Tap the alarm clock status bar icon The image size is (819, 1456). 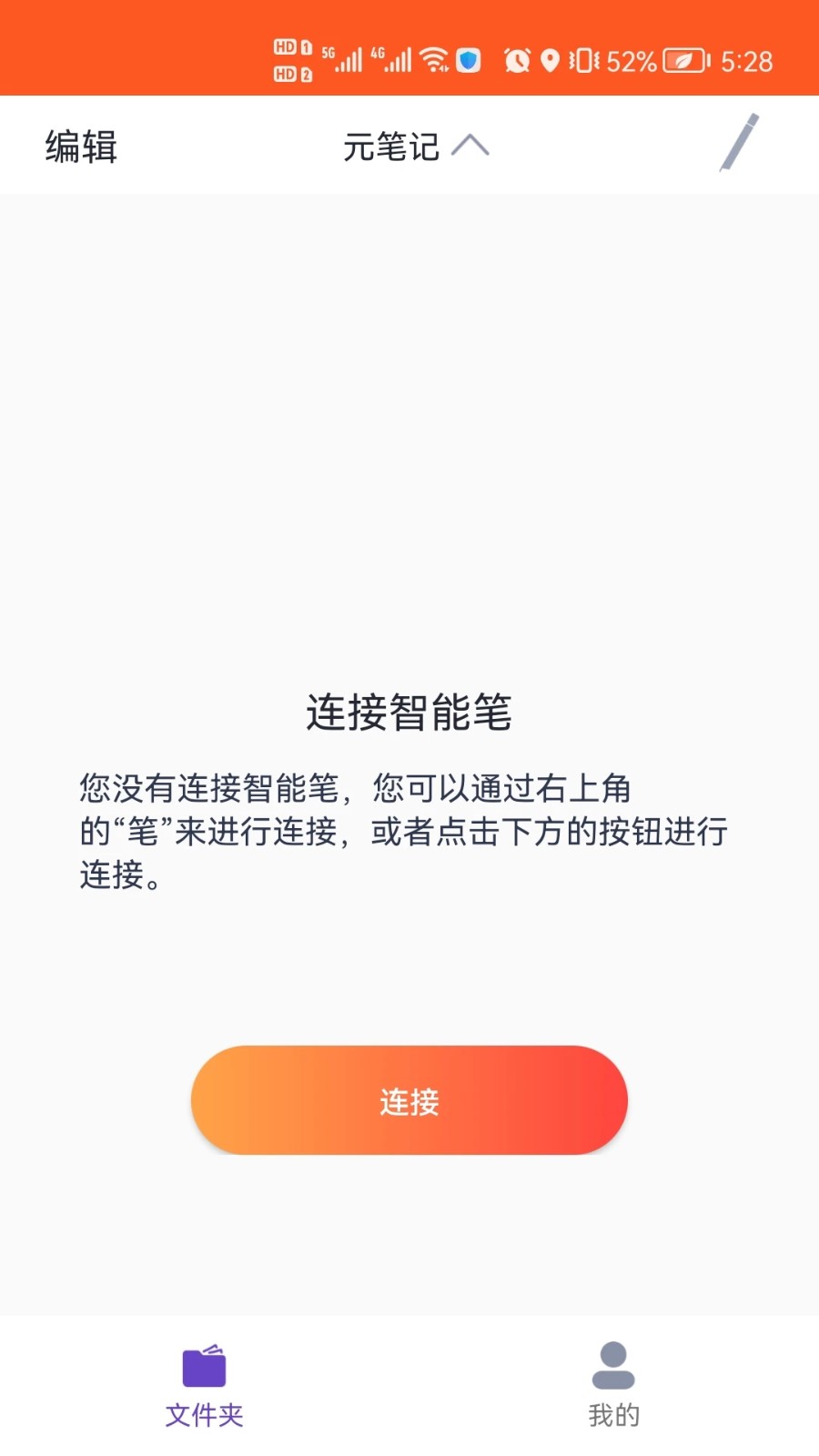click(x=517, y=60)
